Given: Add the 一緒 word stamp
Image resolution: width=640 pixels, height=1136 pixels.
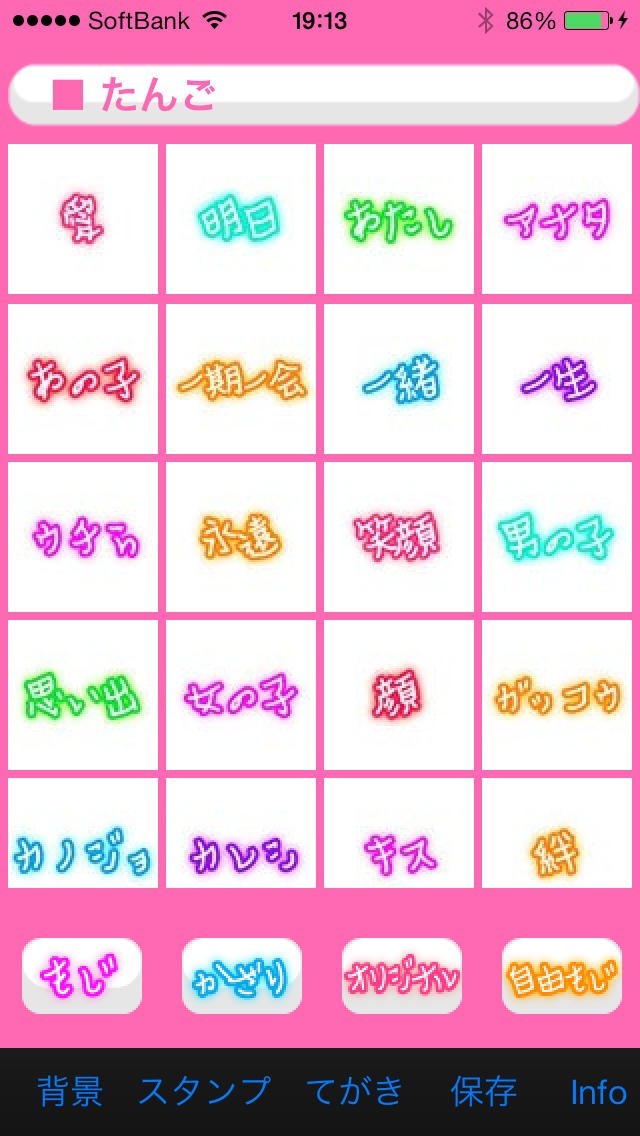Looking at the screenshot, I should click(x=398, y=378).
